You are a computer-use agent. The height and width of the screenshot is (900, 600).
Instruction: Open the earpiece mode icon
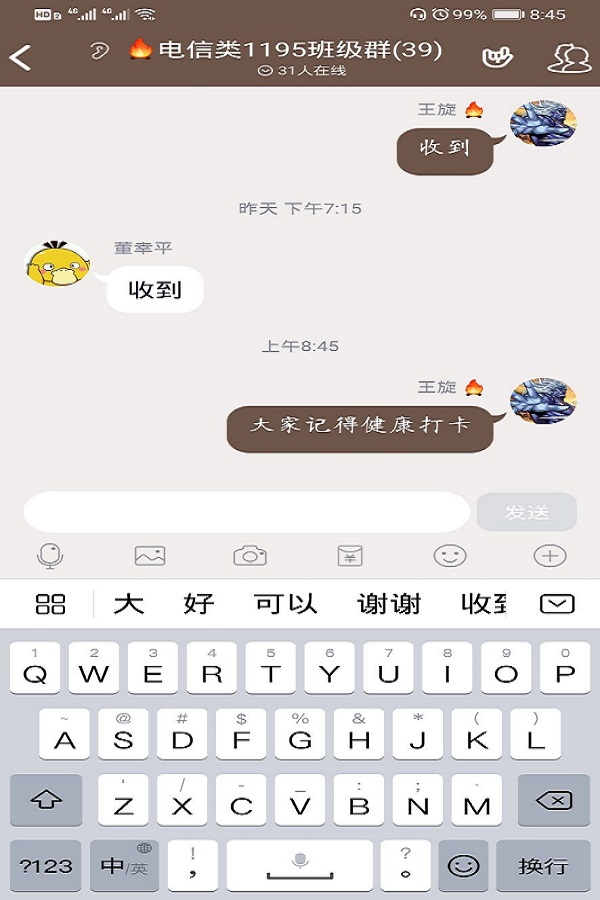99,51
